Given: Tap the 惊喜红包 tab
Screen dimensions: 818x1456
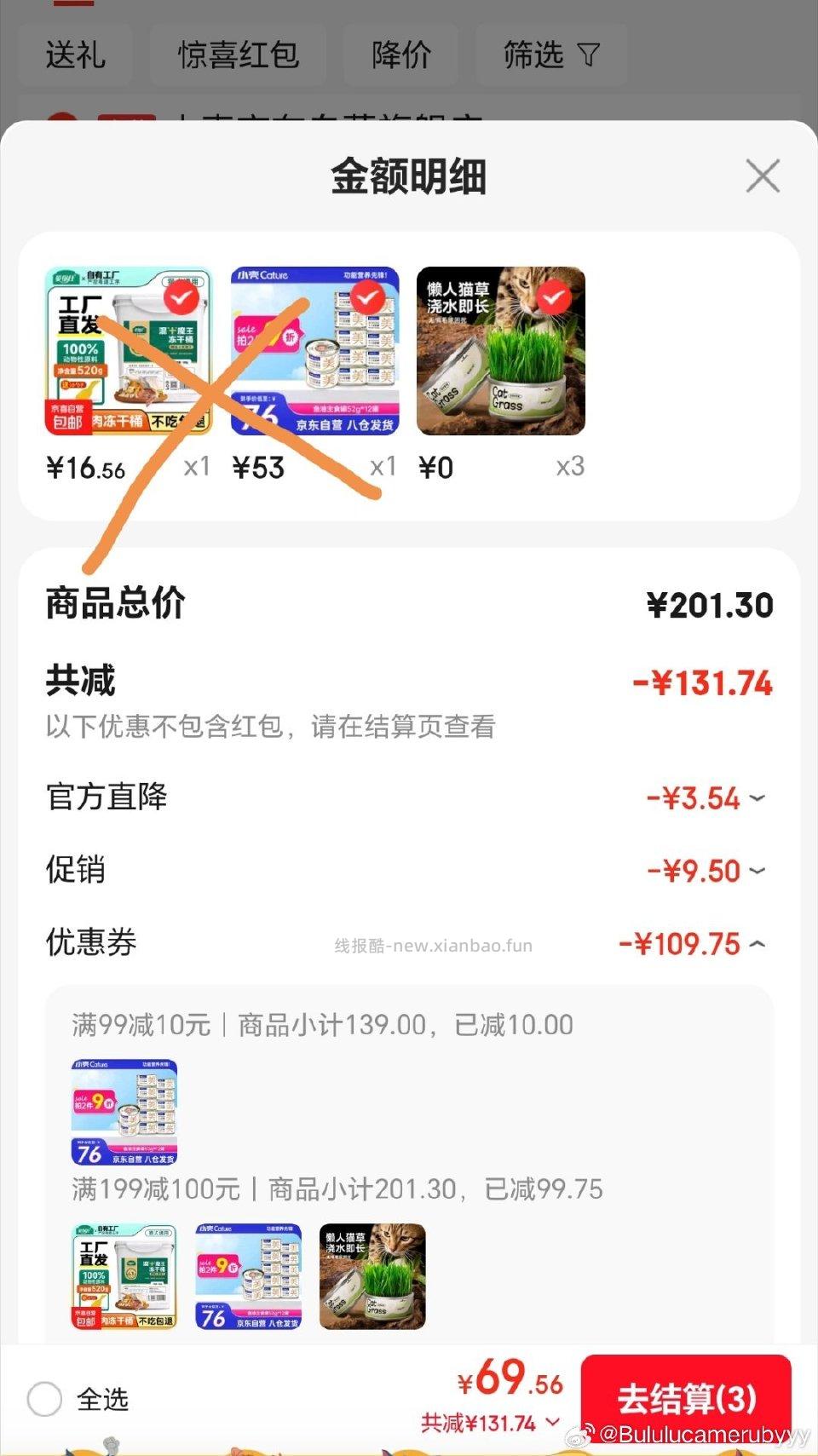Looking at the screenshot, I should click(239, 55).
